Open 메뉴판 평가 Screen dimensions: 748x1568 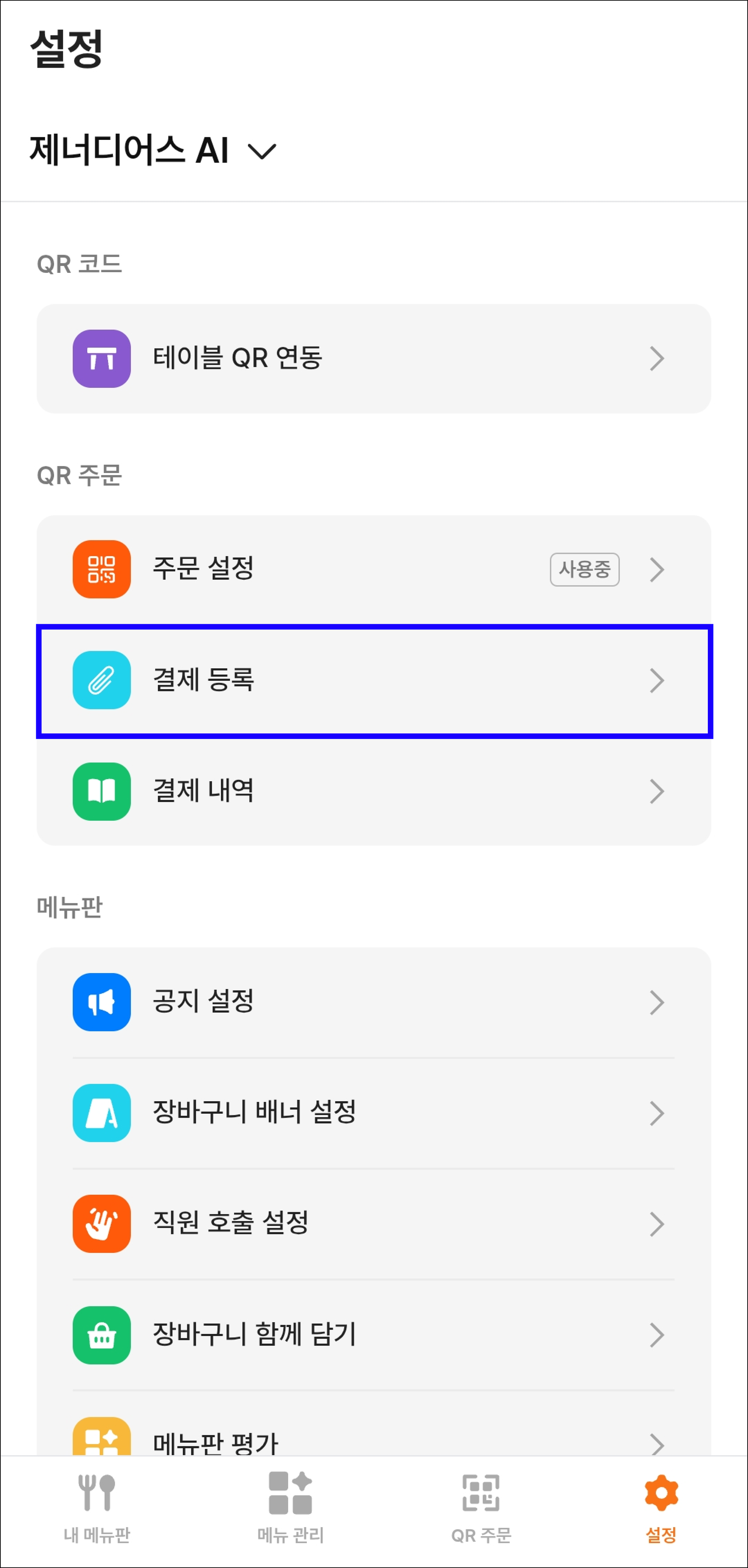click(x=374, y=1424)
